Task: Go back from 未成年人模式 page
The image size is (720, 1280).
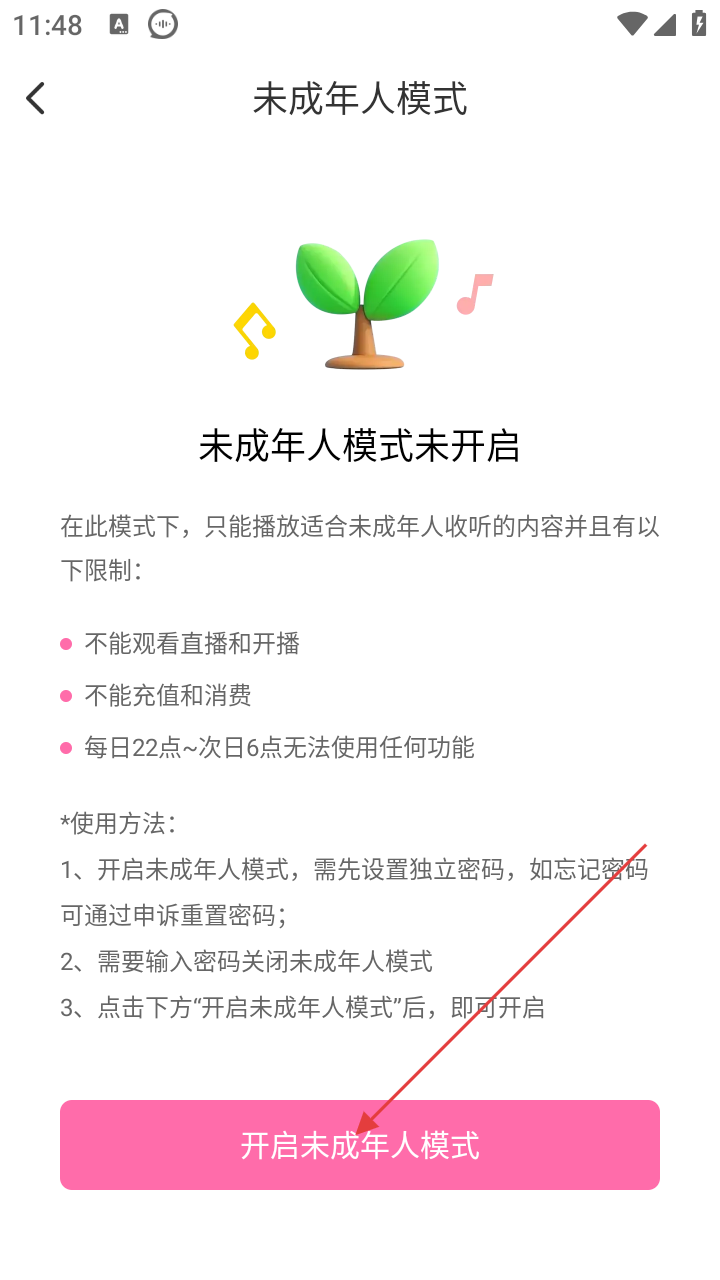Action: point(36,99)
